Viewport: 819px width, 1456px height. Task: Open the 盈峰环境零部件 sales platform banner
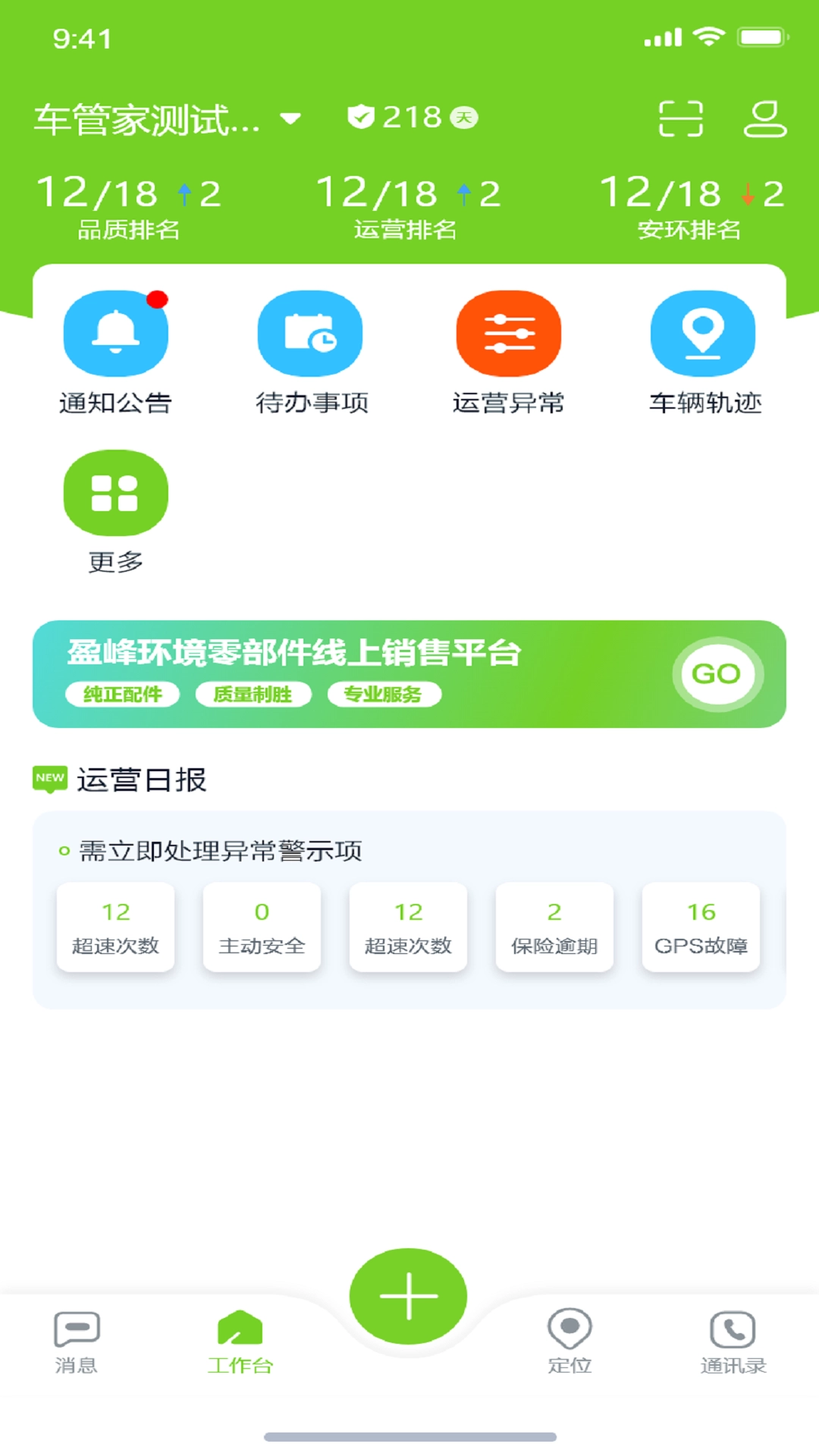coord(409,673)
